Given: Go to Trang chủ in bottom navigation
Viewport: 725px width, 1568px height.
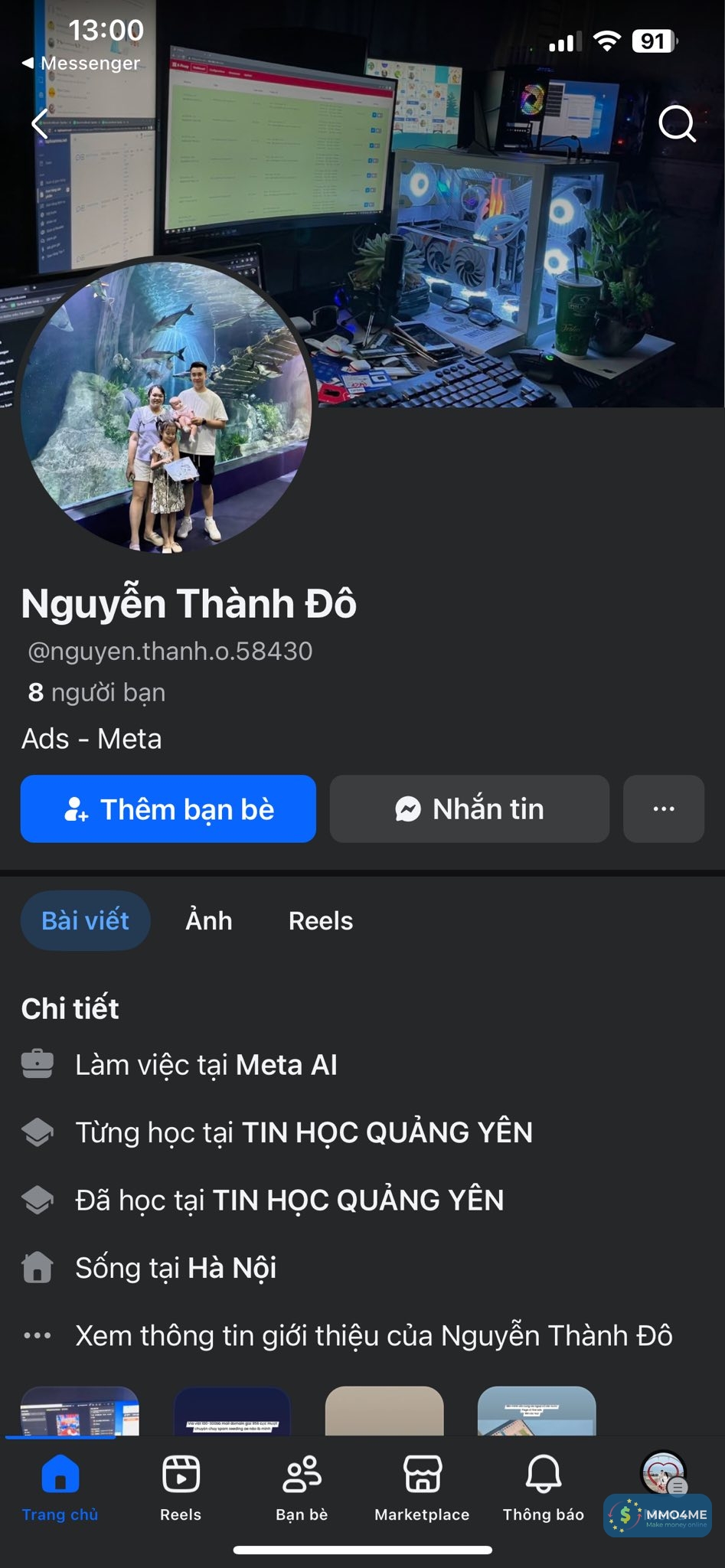Looking at the screenshot, I should click(x=60, y=1487).
